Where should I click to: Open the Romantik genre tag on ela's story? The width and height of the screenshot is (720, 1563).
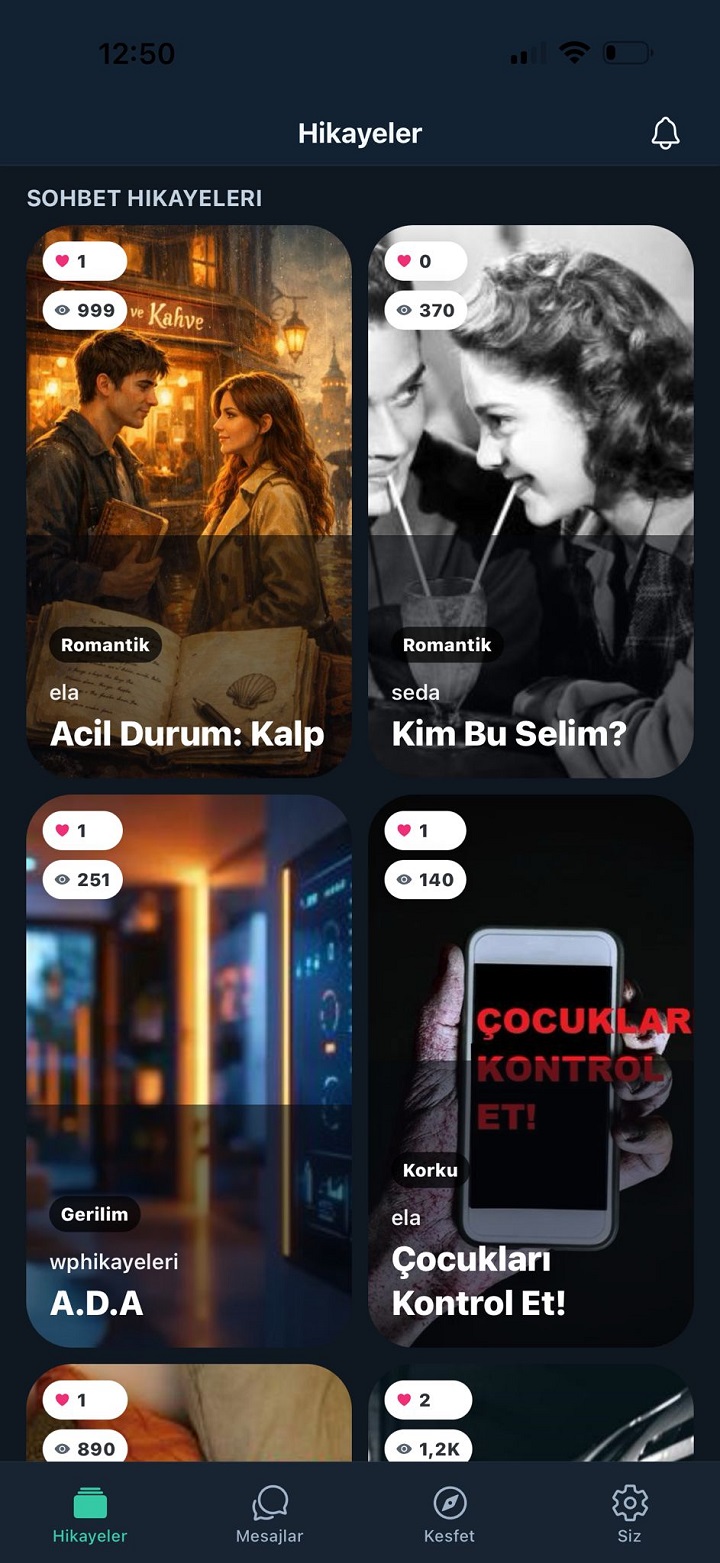click(104, 645)
